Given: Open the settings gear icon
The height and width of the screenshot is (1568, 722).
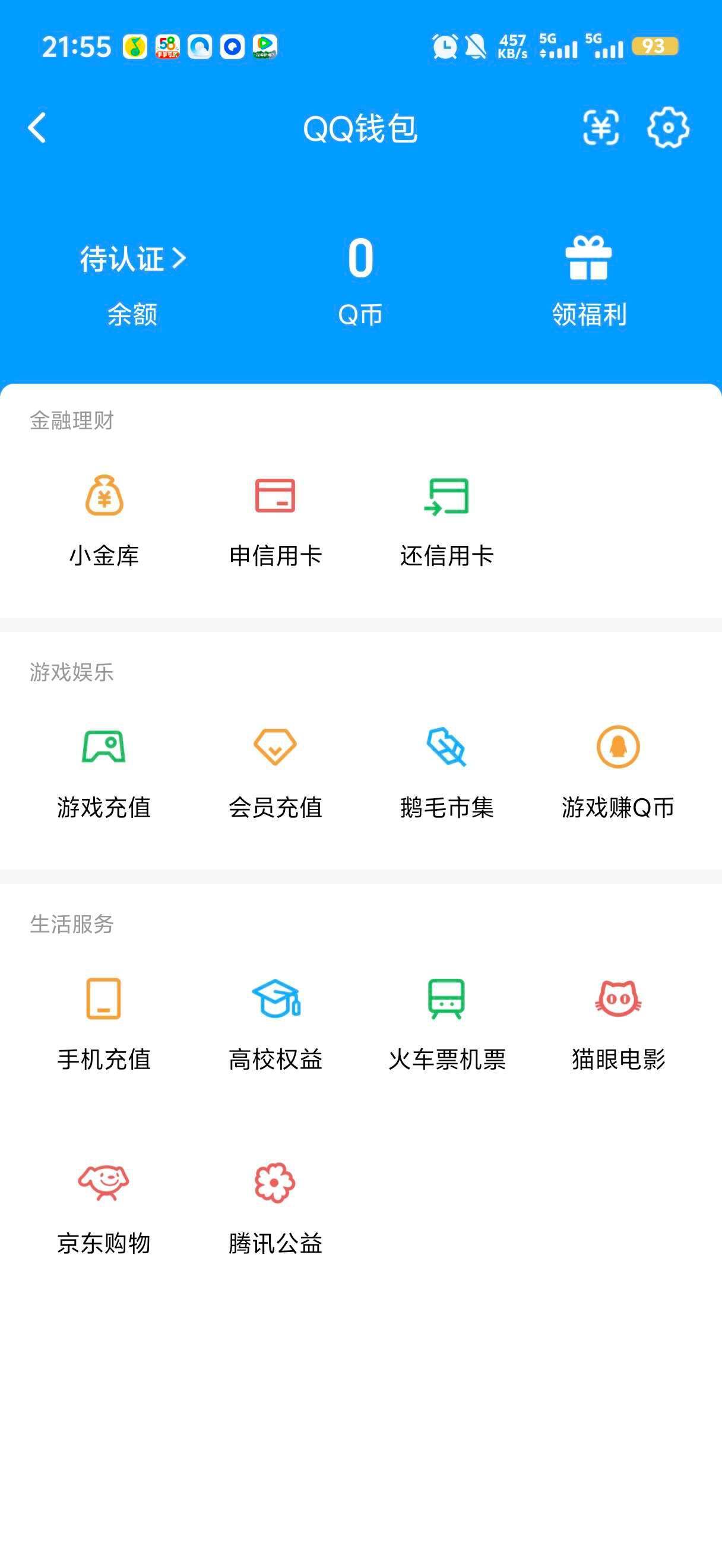Looking at the screenshot, I should (x=670, y=128).
